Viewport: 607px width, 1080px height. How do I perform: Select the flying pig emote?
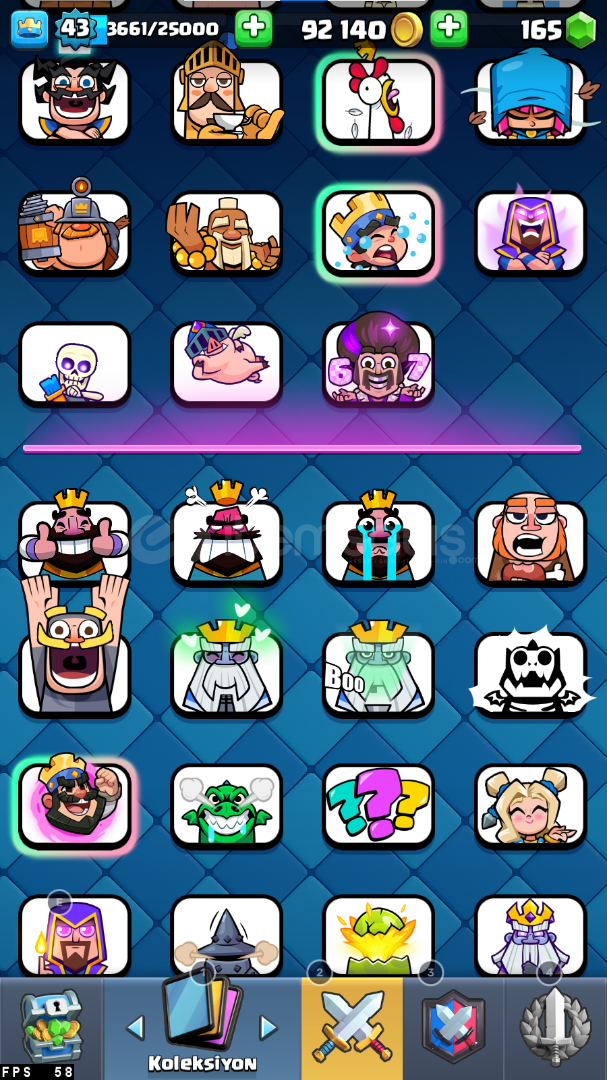click(226, 364)
